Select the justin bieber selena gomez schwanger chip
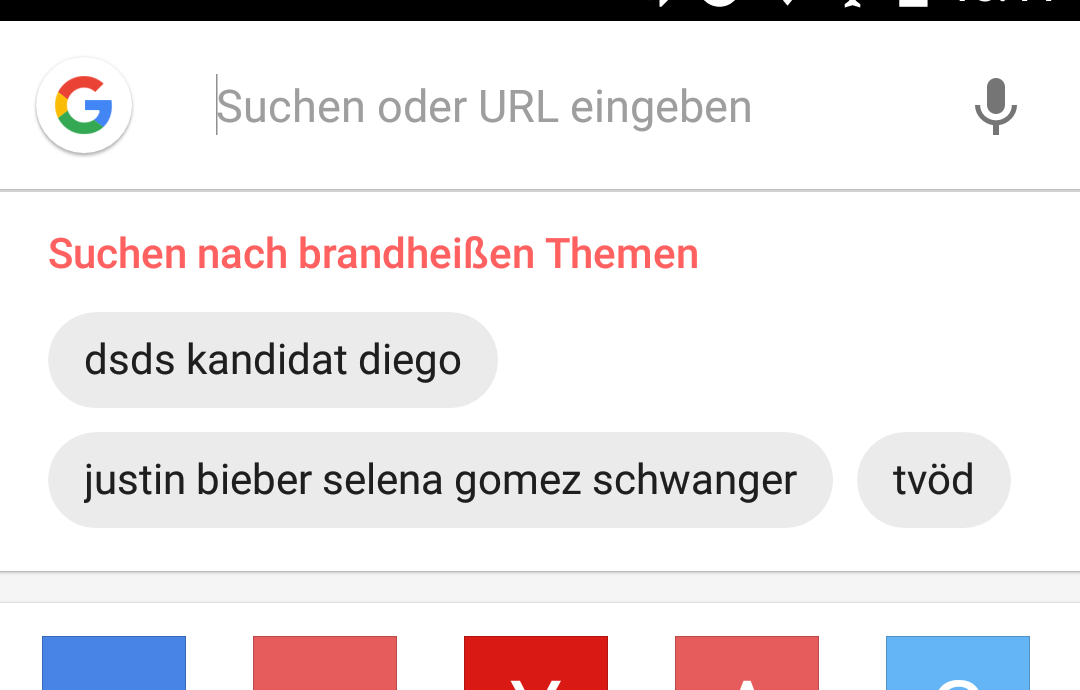 click(440, 480)
